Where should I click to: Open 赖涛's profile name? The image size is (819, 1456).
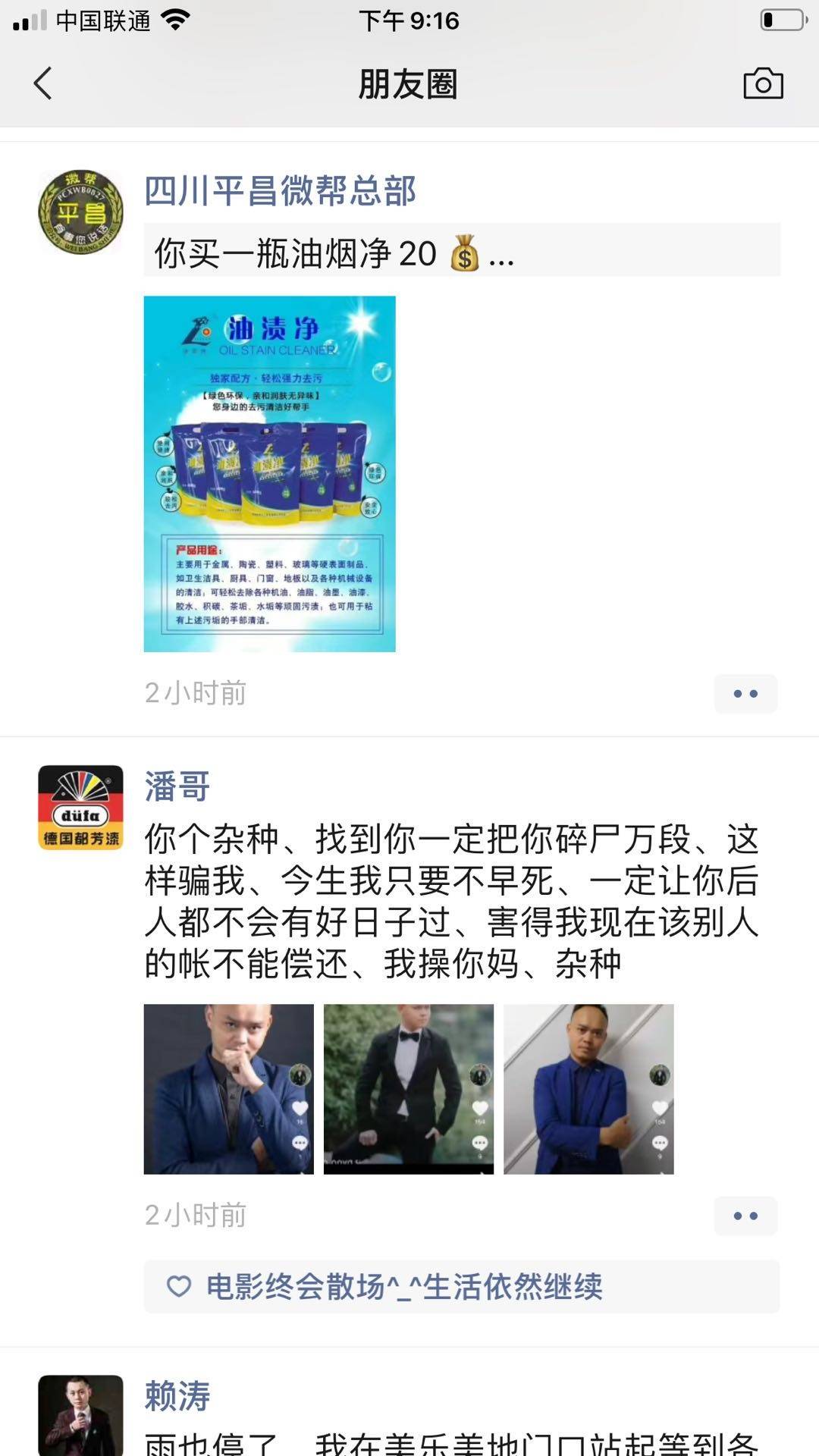pyautogui.click(x=177, y=1396)
